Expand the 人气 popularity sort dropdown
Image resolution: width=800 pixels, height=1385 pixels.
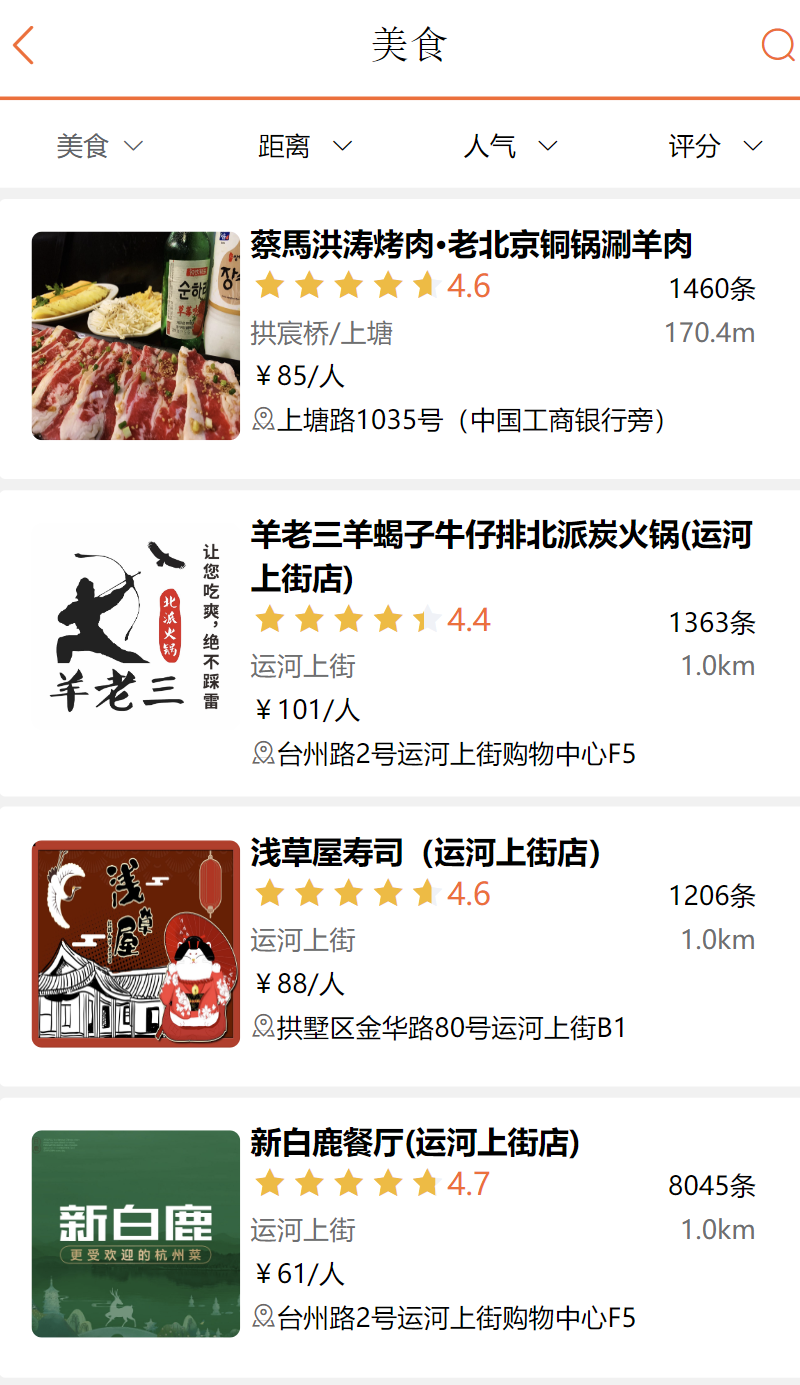pos(510,147)
